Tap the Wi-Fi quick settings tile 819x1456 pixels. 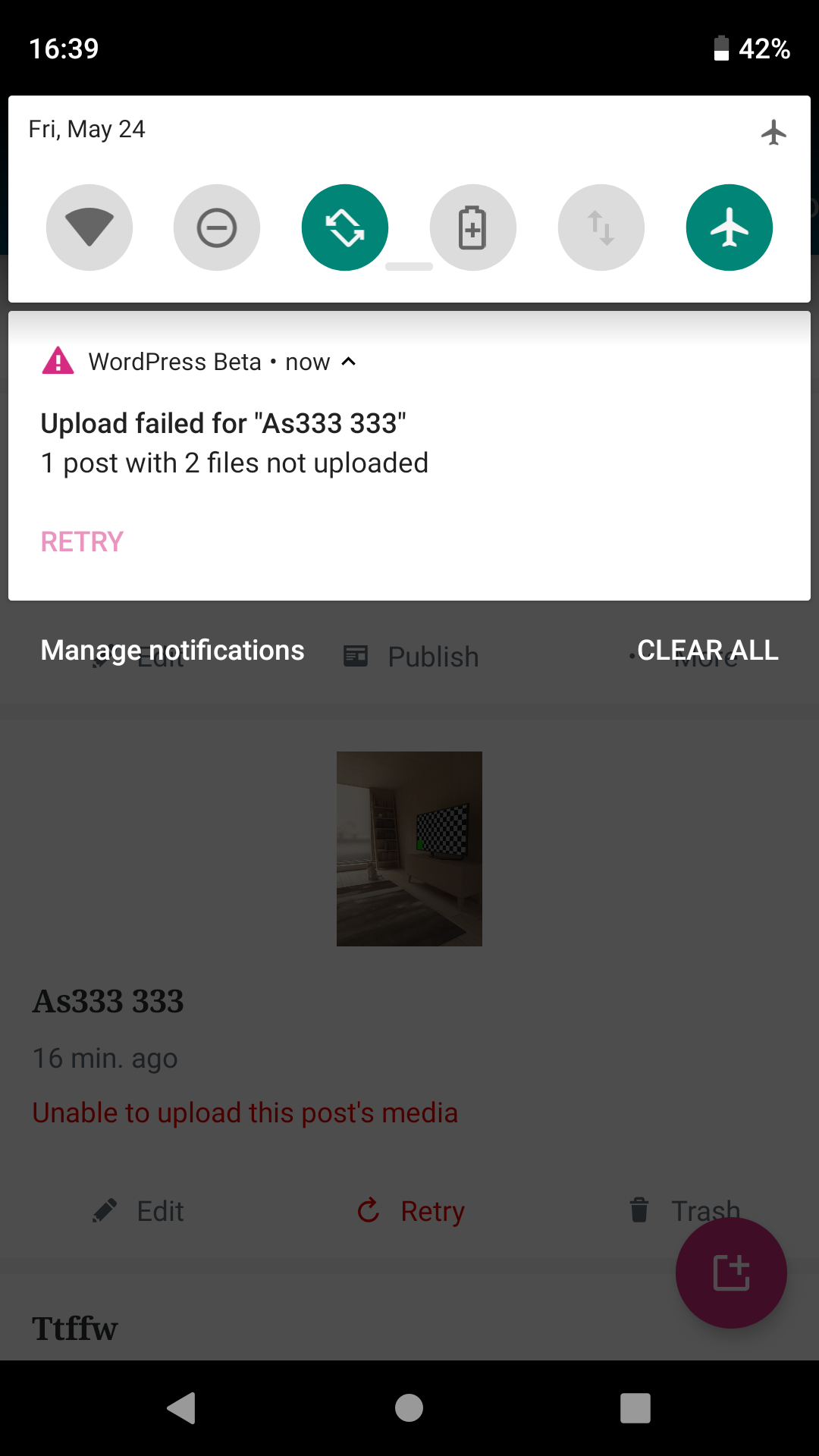pyautogui.click(x=89, y=227)
